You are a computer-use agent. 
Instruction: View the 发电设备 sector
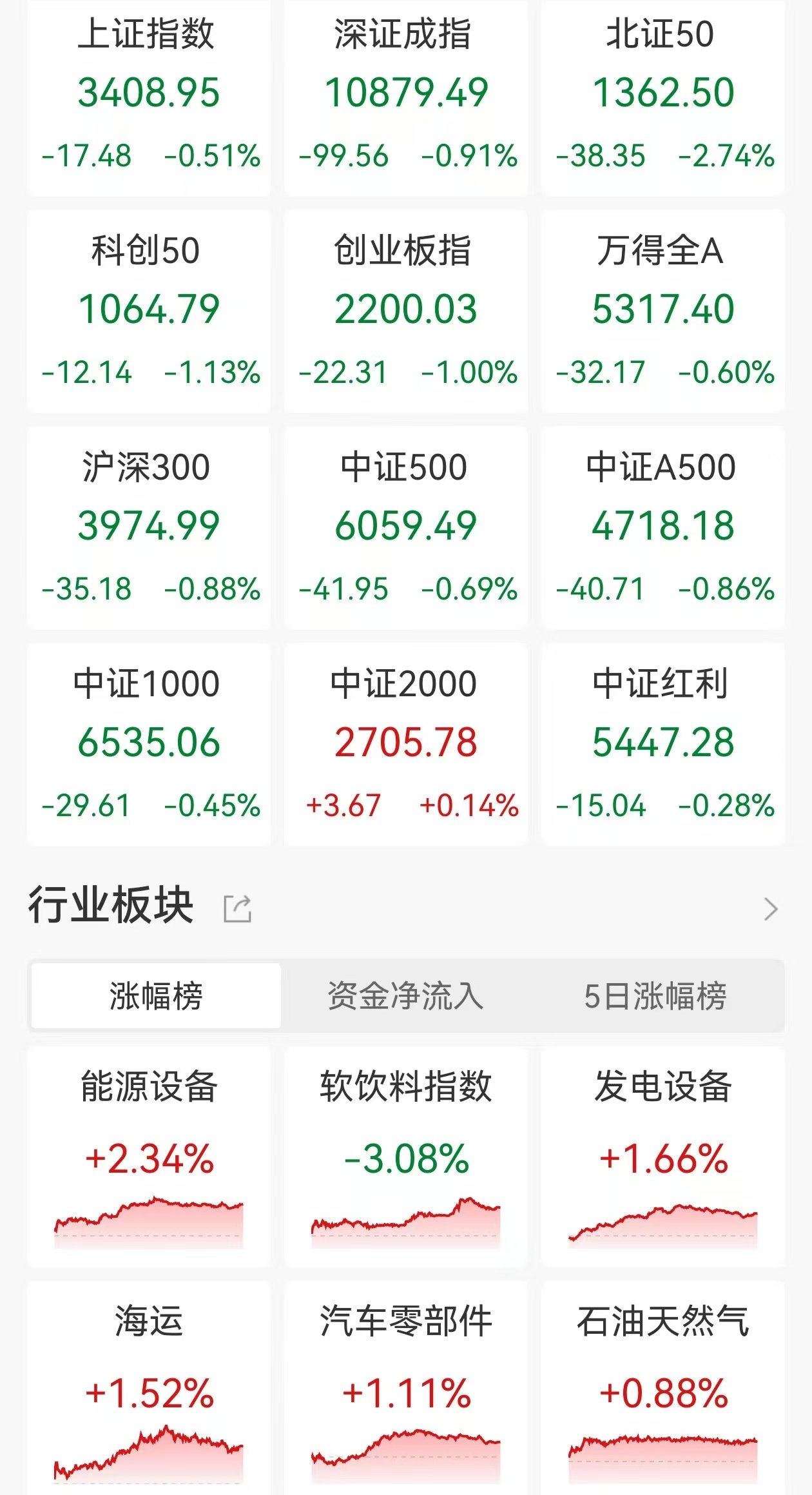click(x=663, y=1157)
